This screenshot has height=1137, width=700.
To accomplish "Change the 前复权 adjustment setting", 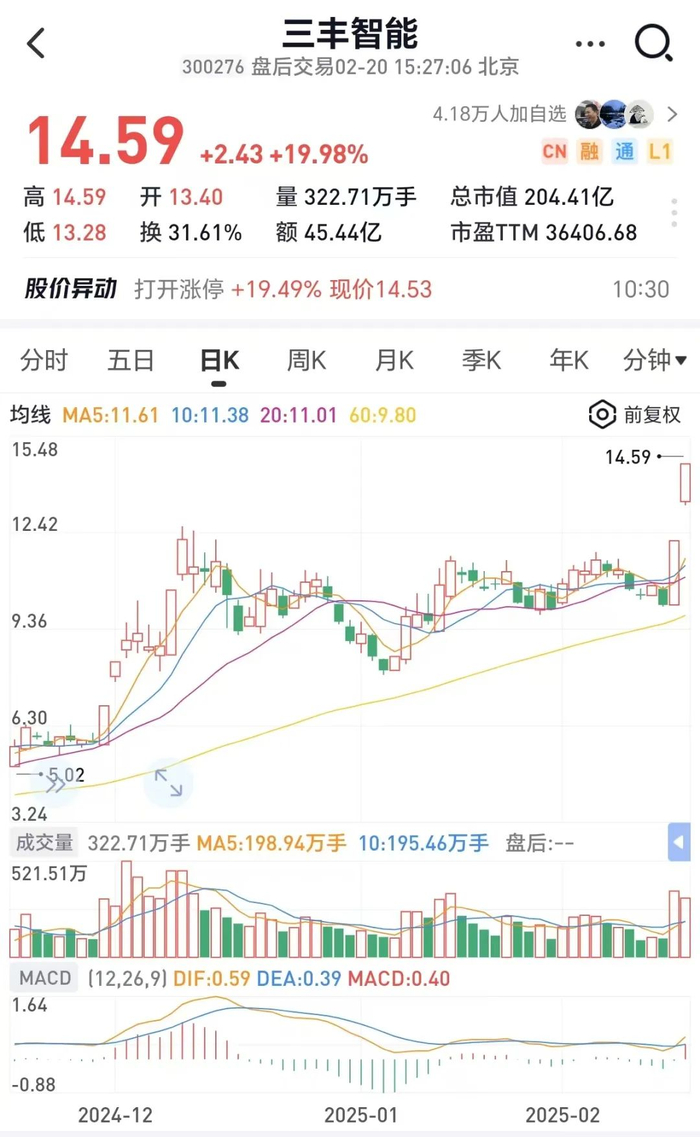I will [x=636, y=414].
